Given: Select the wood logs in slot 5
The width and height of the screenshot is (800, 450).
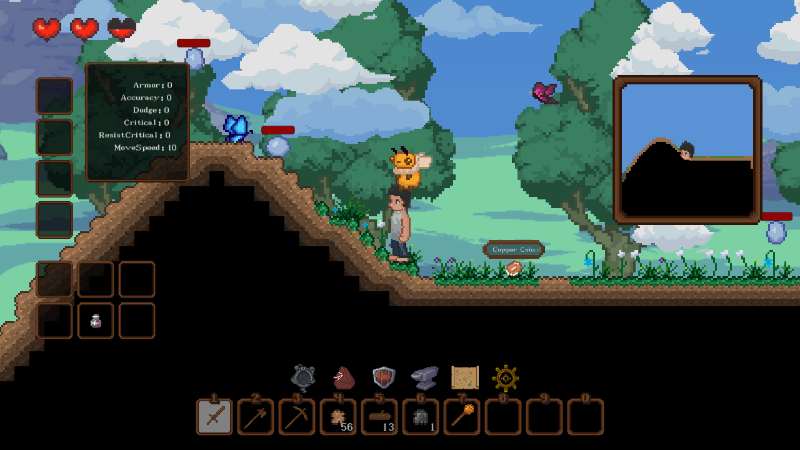Looking at the screenshot, I should click(x=379, y=417).
